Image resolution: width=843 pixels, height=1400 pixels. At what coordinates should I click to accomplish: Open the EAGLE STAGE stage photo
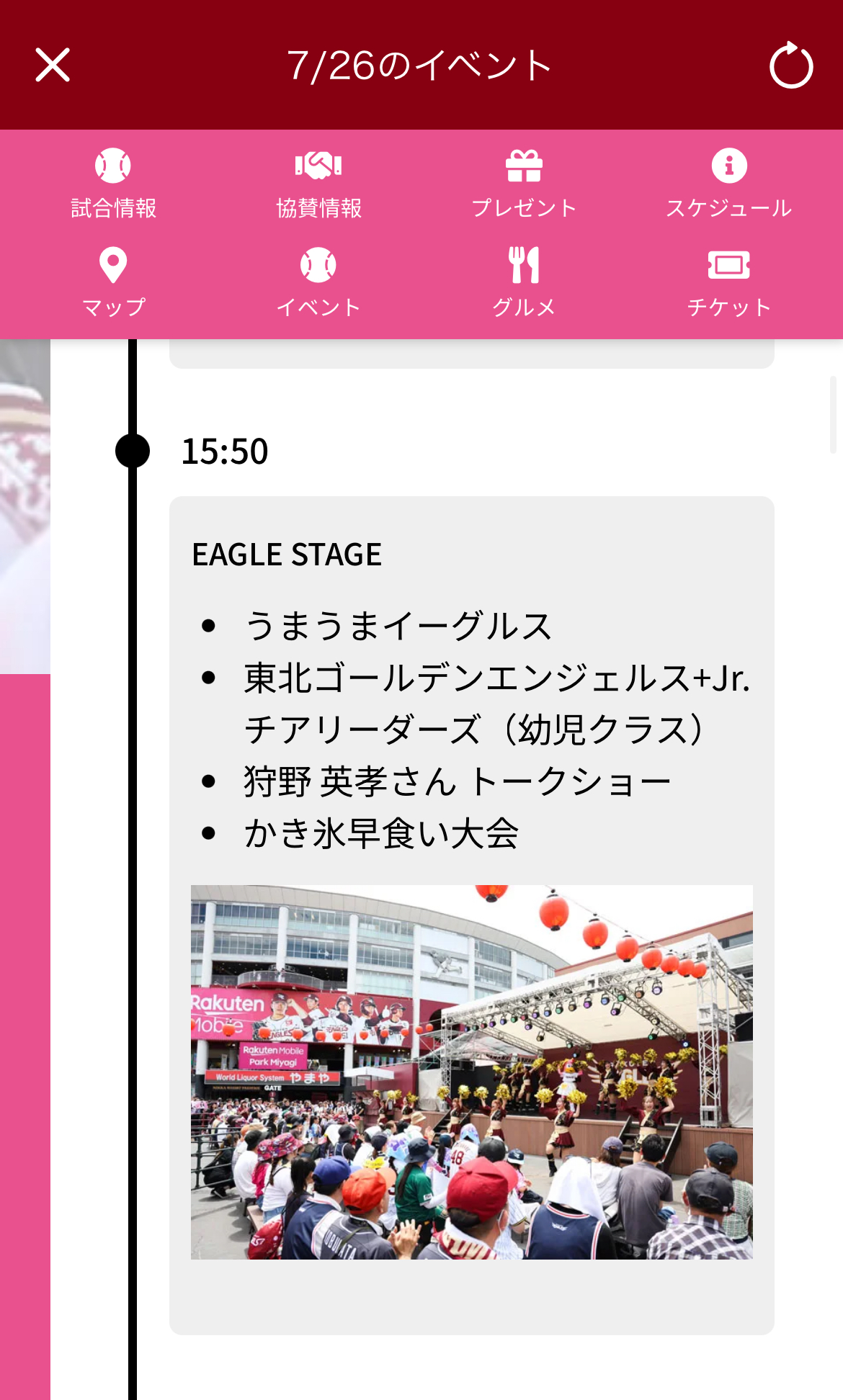tap(472, 1072)
